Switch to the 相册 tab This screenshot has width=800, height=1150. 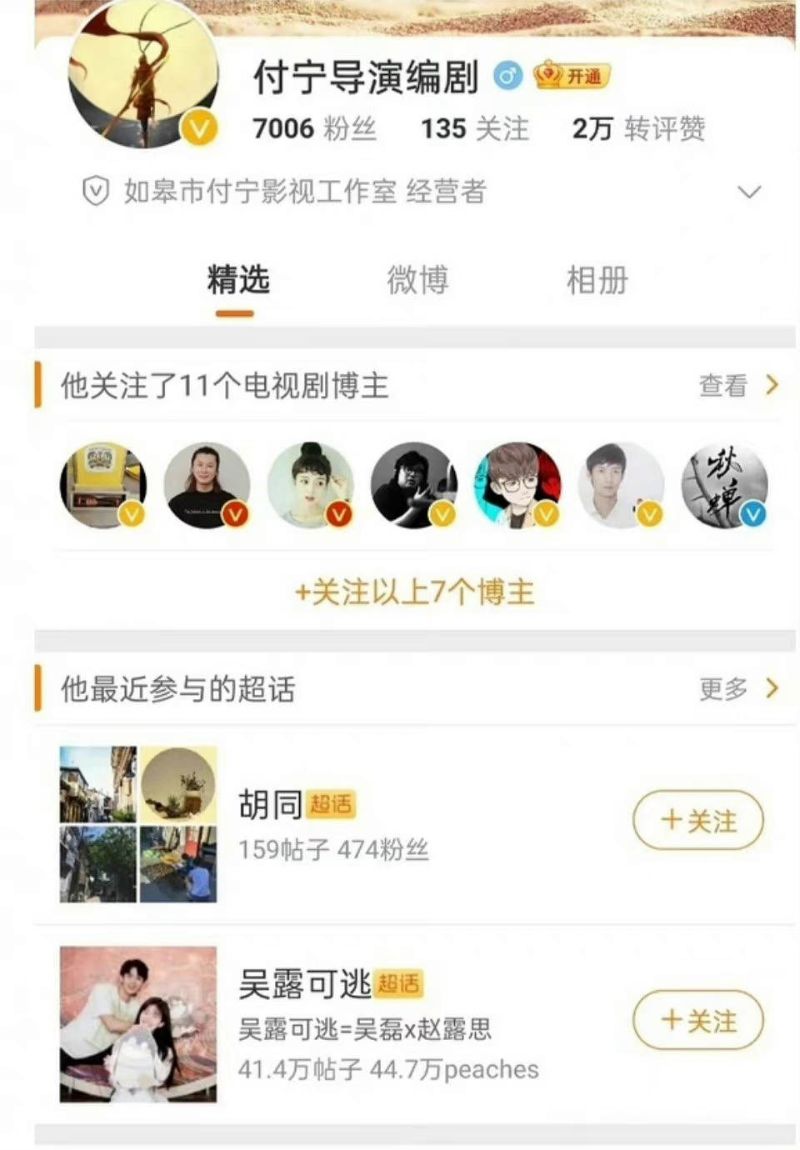click(x=597, y=281)
